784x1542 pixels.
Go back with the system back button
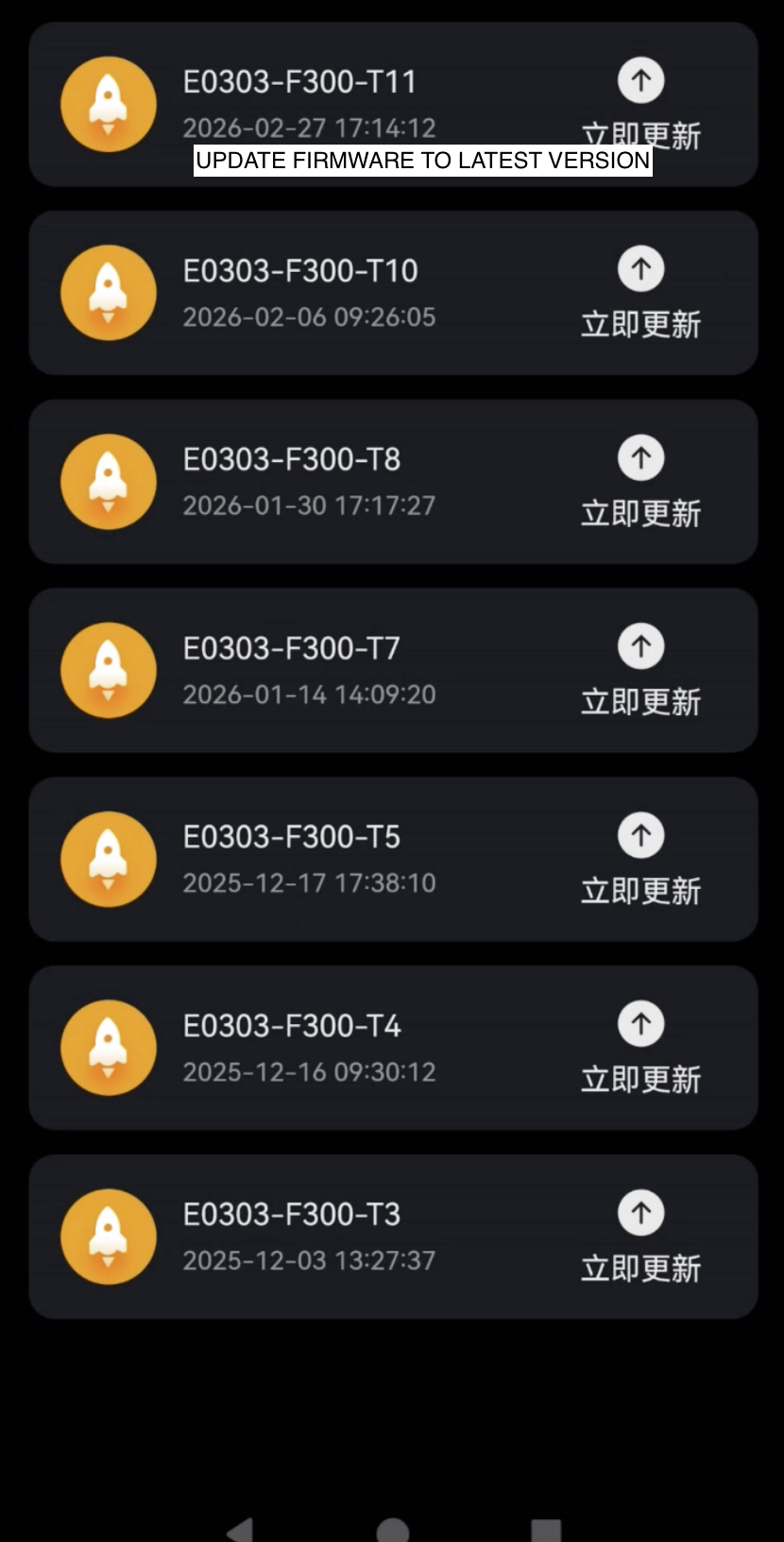[240, 1531]
